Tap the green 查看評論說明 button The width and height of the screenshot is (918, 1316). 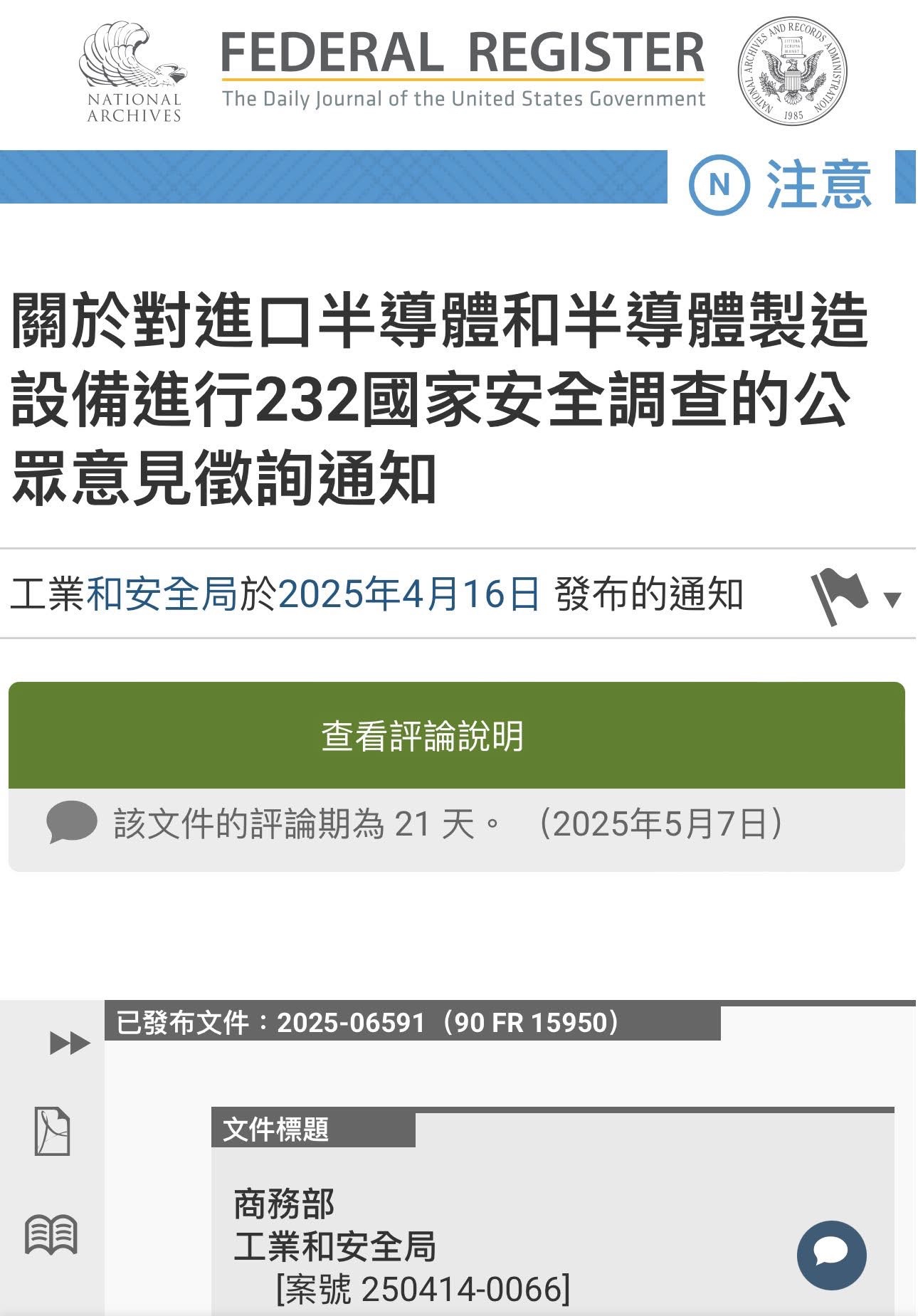coord(456,735)
